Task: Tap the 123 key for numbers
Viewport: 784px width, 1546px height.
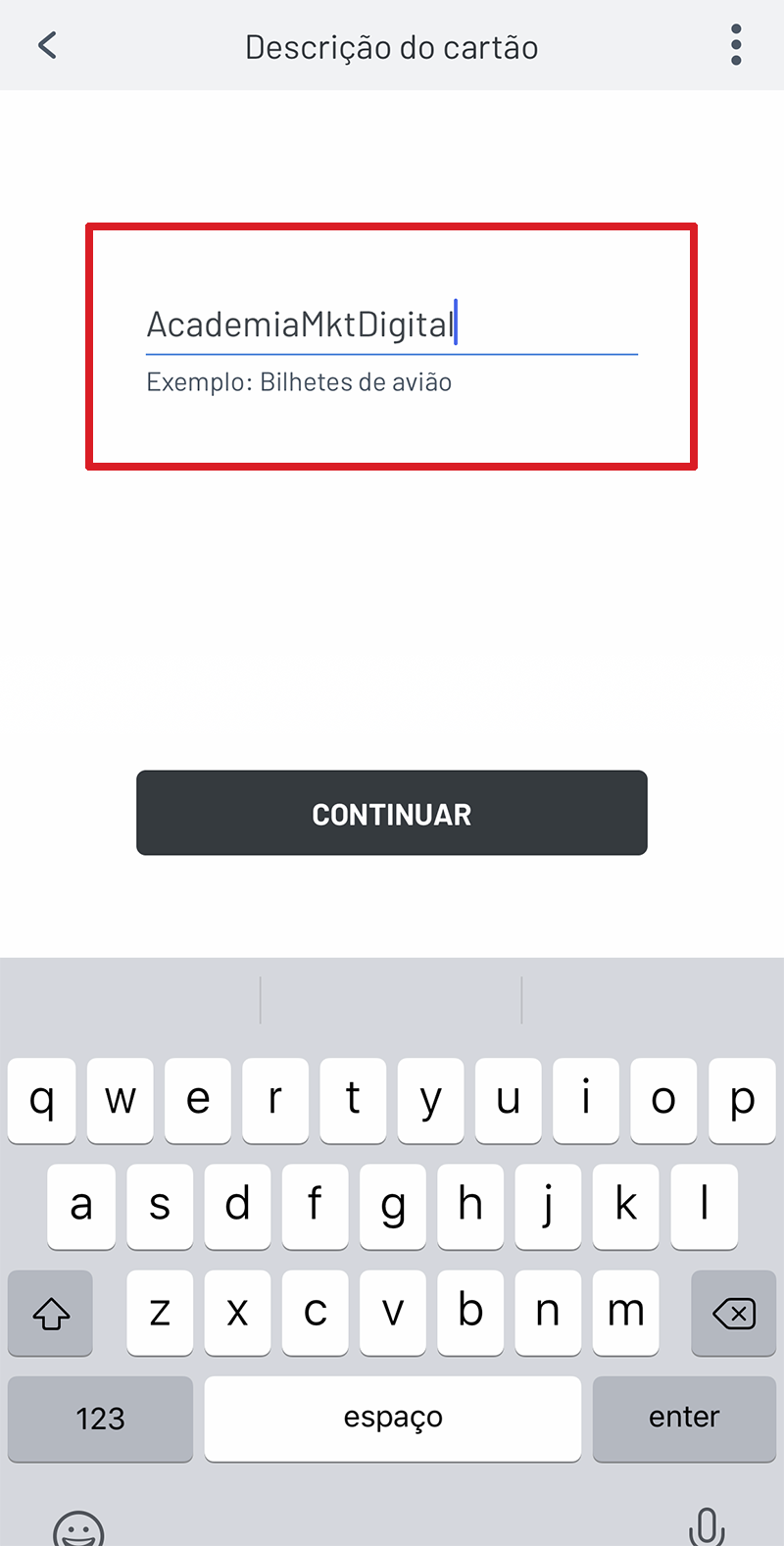Action: [x=100, y=1419]
